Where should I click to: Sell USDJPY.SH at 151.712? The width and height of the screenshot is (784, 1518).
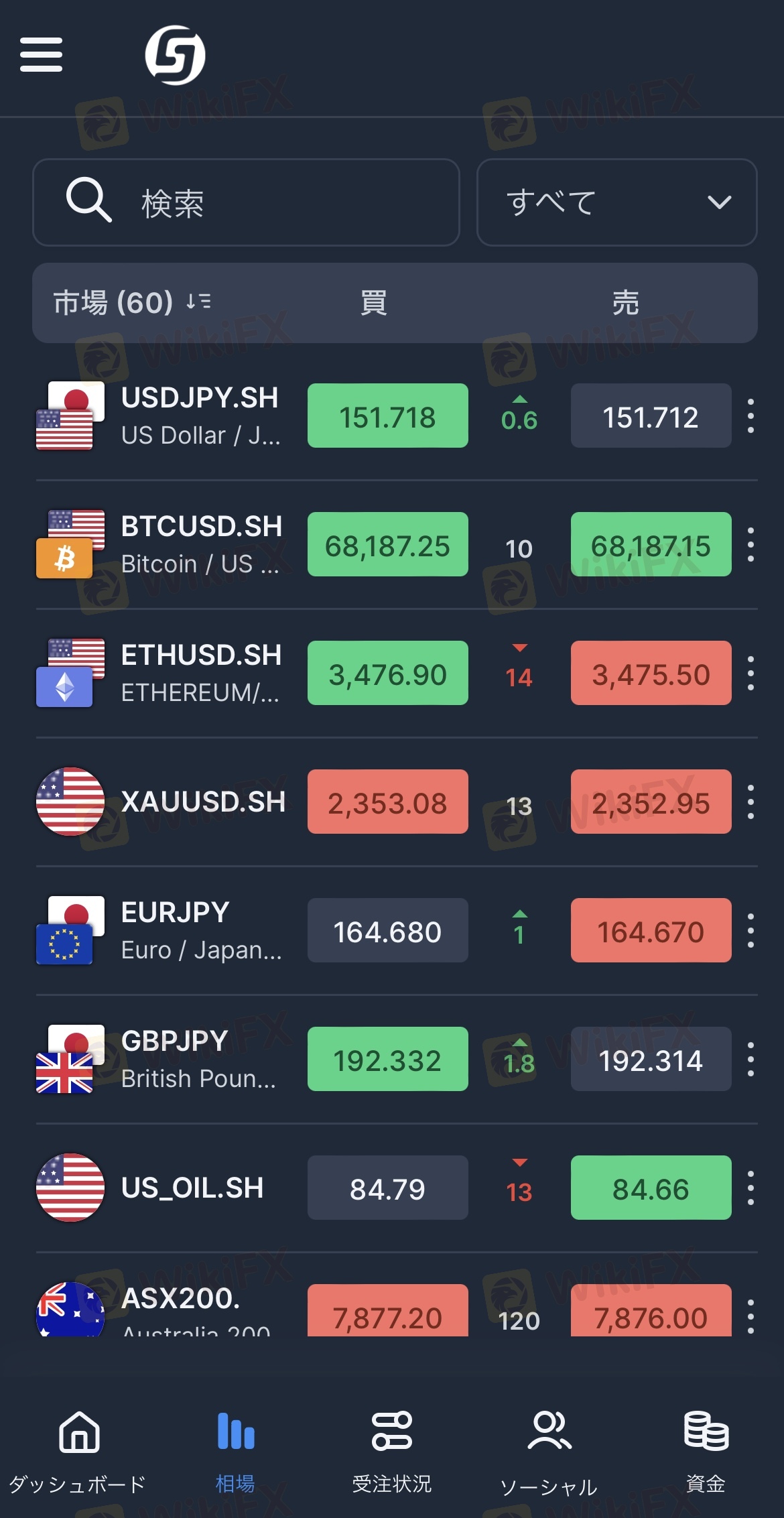pos(651,416)
